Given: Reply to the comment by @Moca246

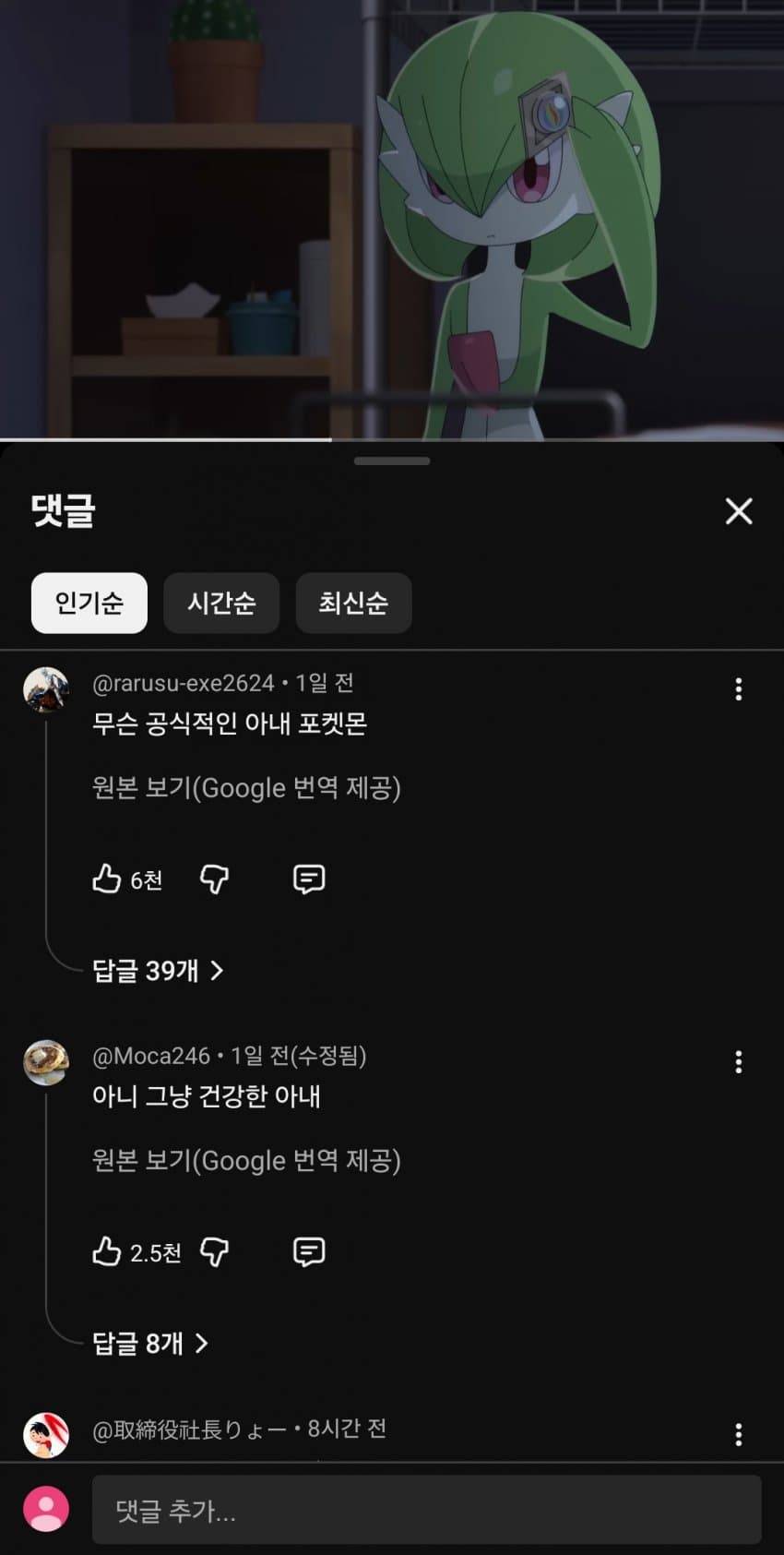Looking at the screenshot, I should 308,1252.
